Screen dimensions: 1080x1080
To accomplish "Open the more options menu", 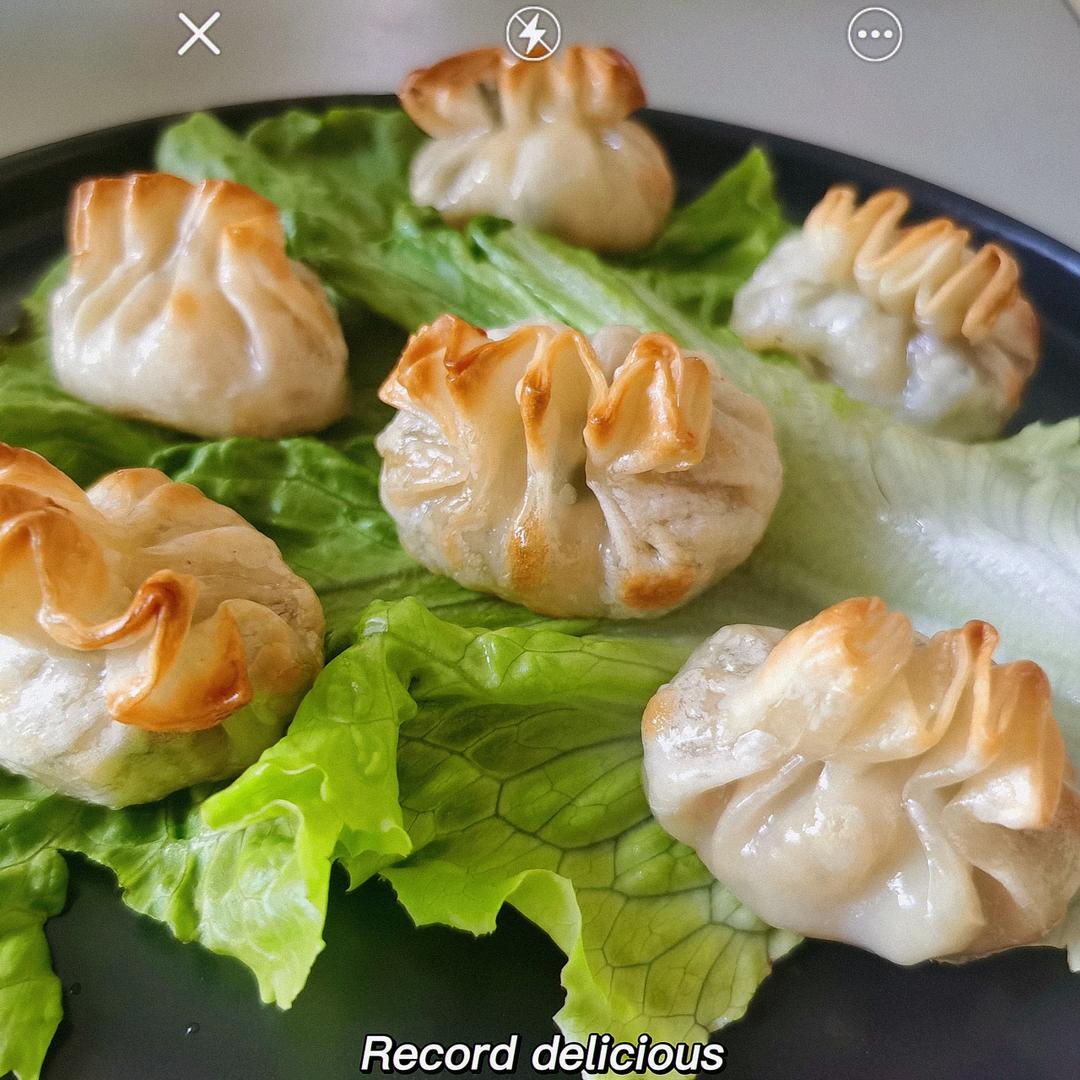I will (874, 35).
